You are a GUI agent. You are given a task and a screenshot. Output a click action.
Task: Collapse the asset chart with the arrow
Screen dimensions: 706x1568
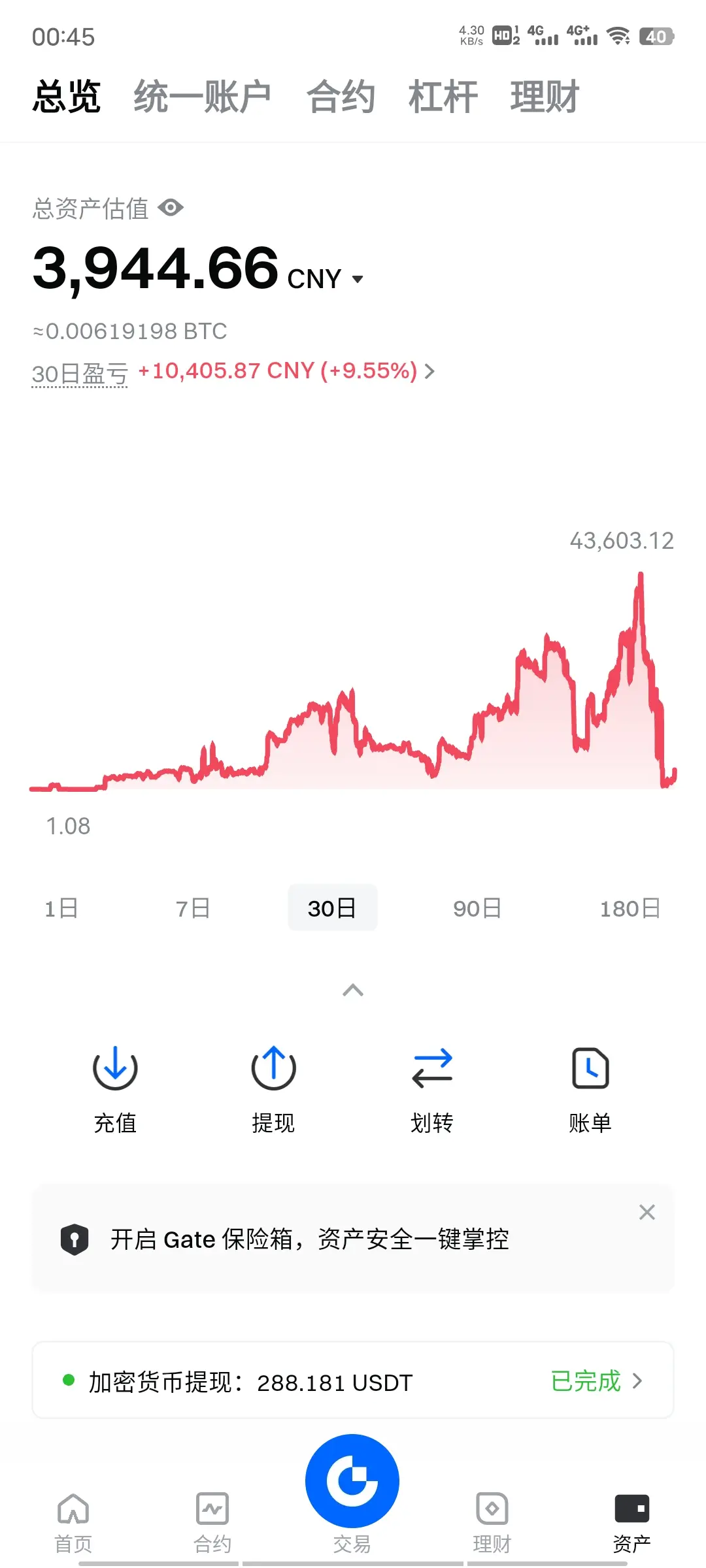(353, 990)
